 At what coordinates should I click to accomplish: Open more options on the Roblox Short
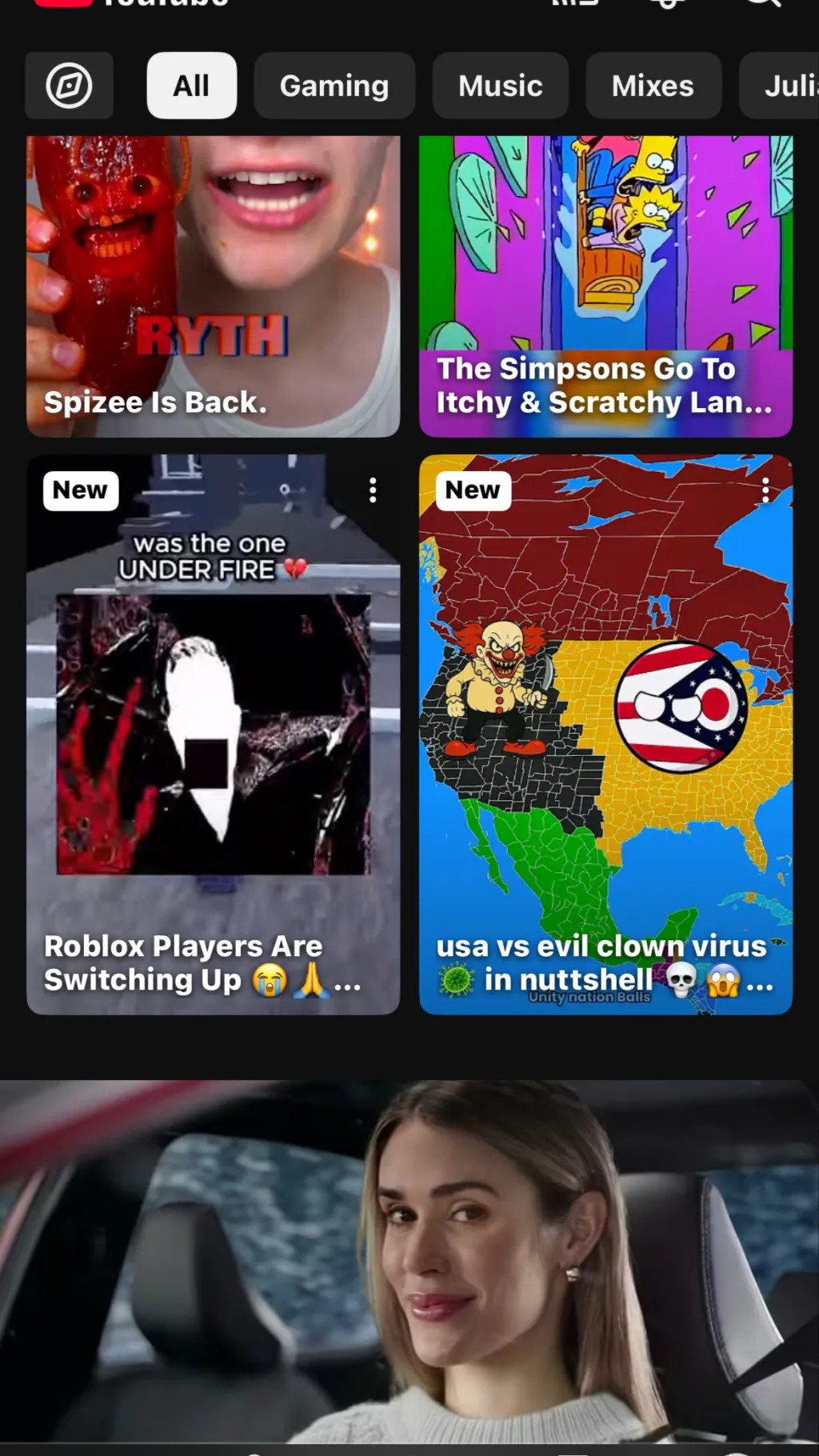point(373,490)
